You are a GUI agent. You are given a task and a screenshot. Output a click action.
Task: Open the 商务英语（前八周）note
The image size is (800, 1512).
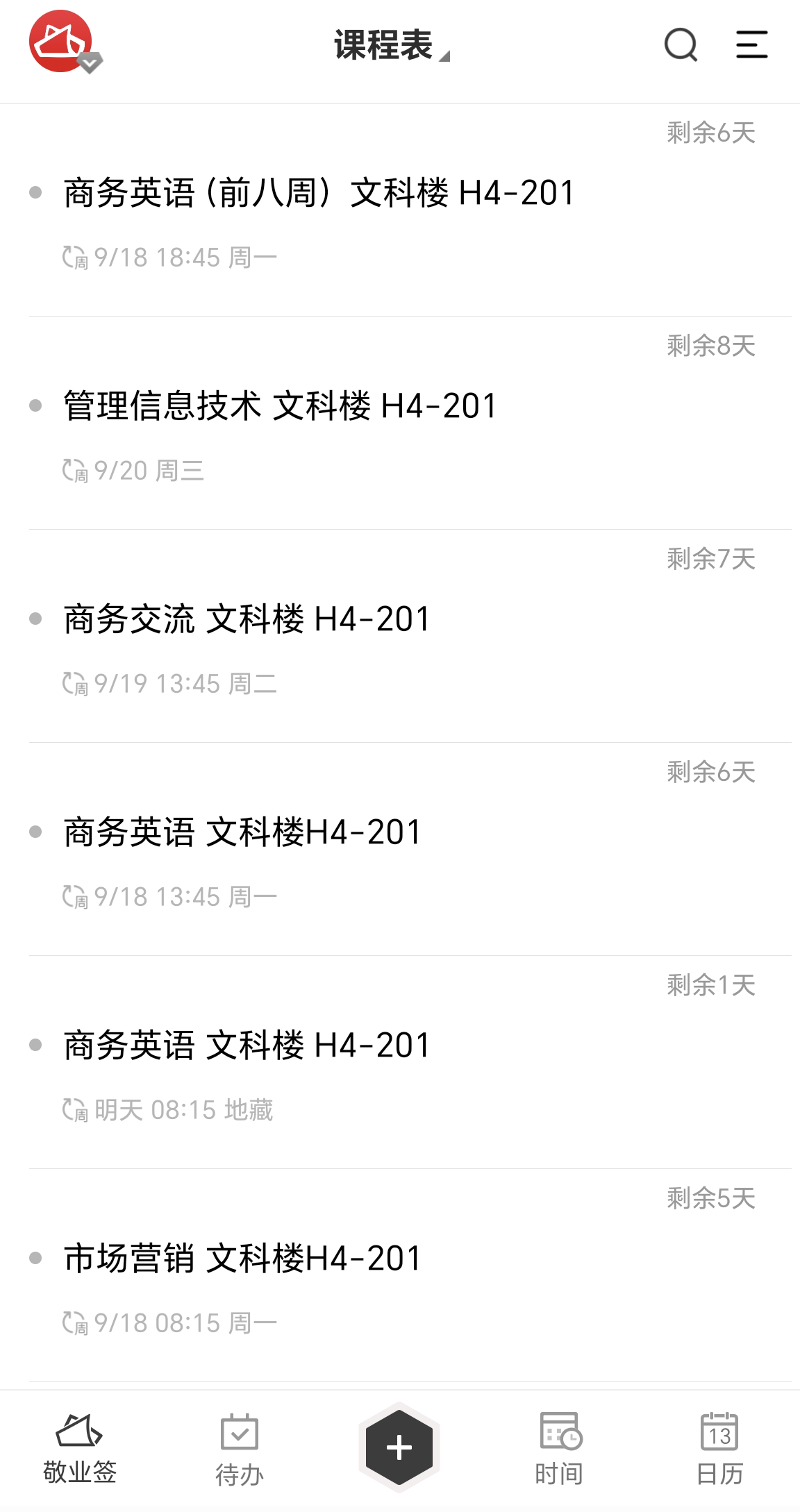[410, 210]
